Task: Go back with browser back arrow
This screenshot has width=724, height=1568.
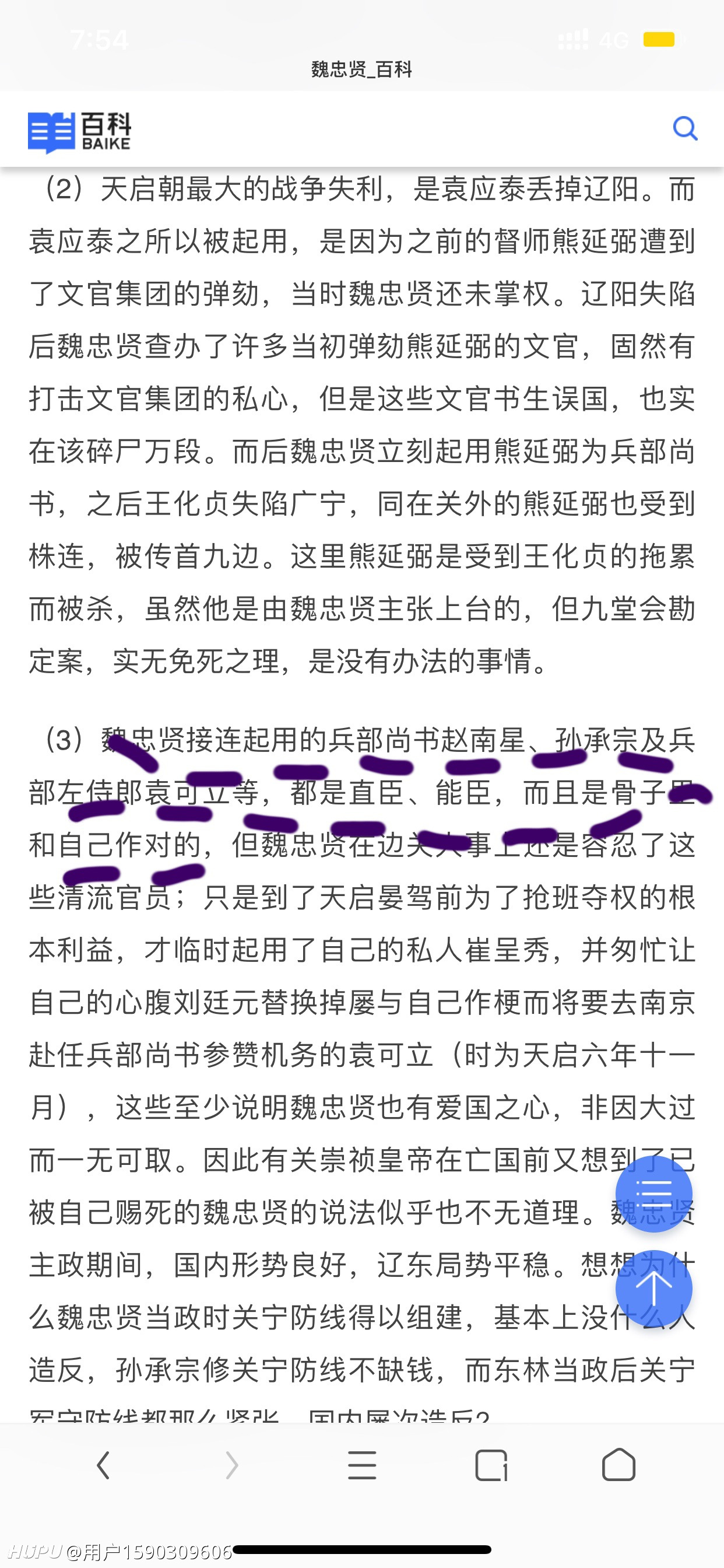Action: (x=103, y=1465)
